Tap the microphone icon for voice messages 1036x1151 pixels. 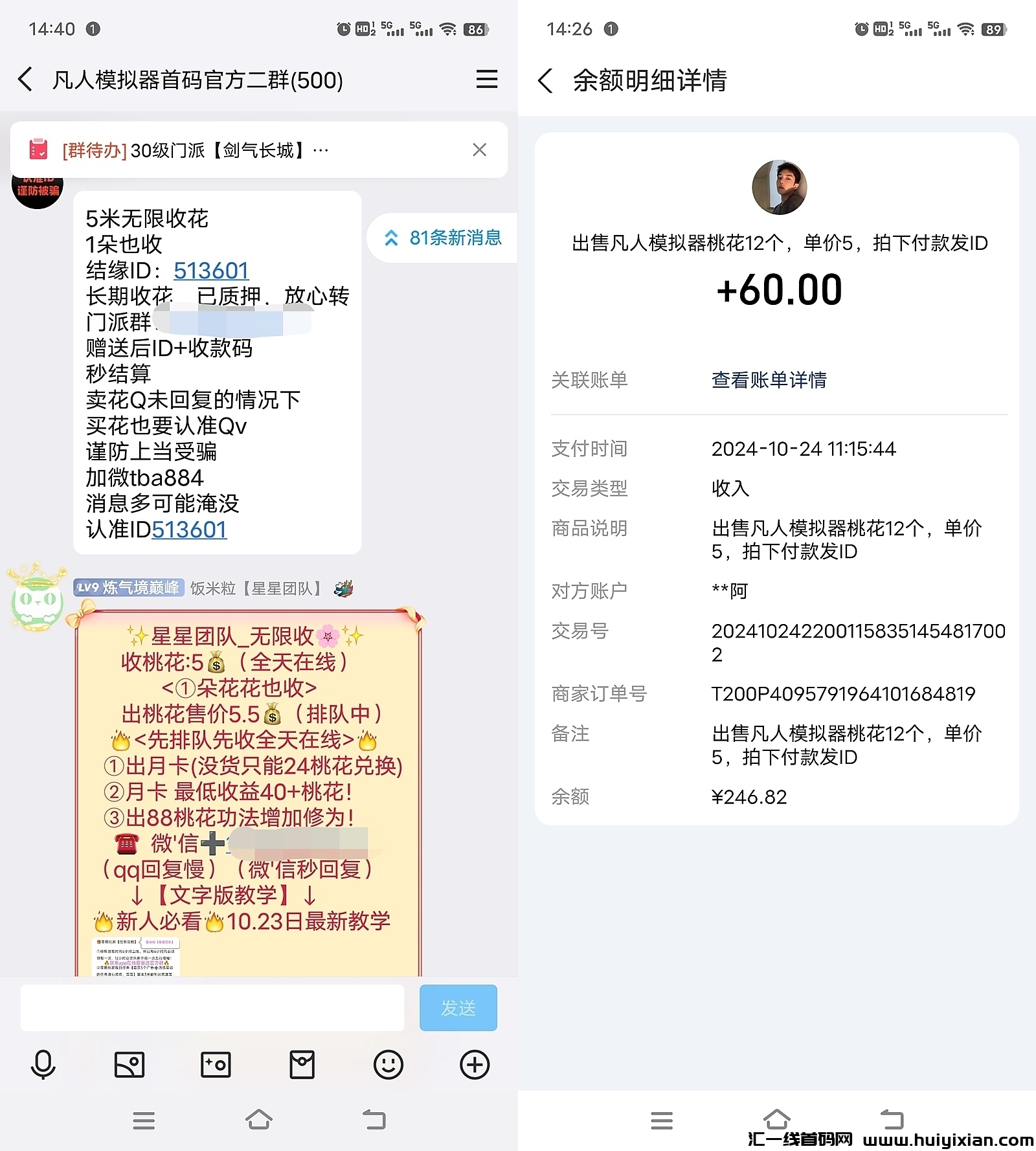pyautogui.click(x=42, y=1064)
